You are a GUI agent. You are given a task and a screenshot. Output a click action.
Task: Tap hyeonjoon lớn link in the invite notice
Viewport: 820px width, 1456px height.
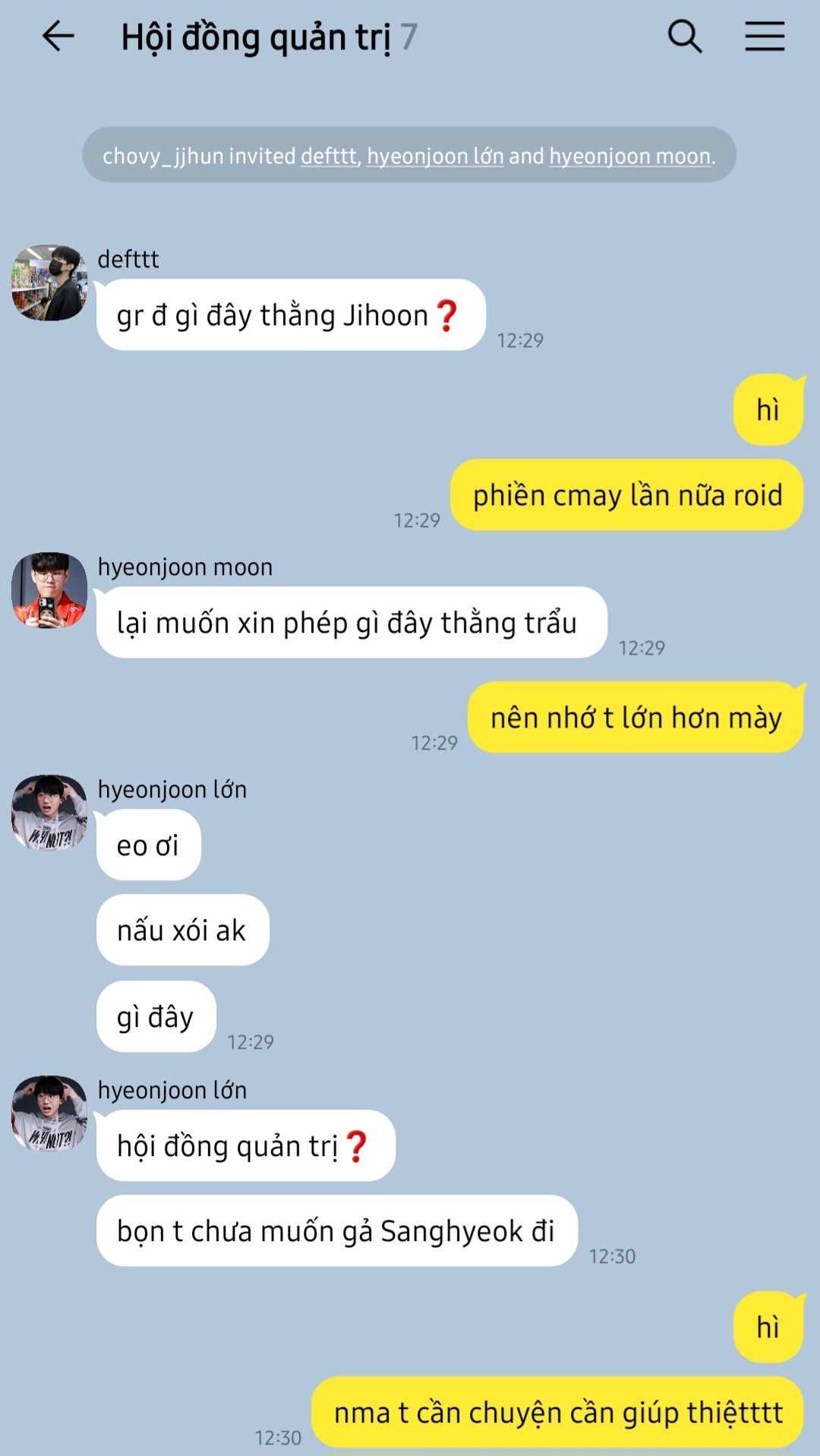435,156
